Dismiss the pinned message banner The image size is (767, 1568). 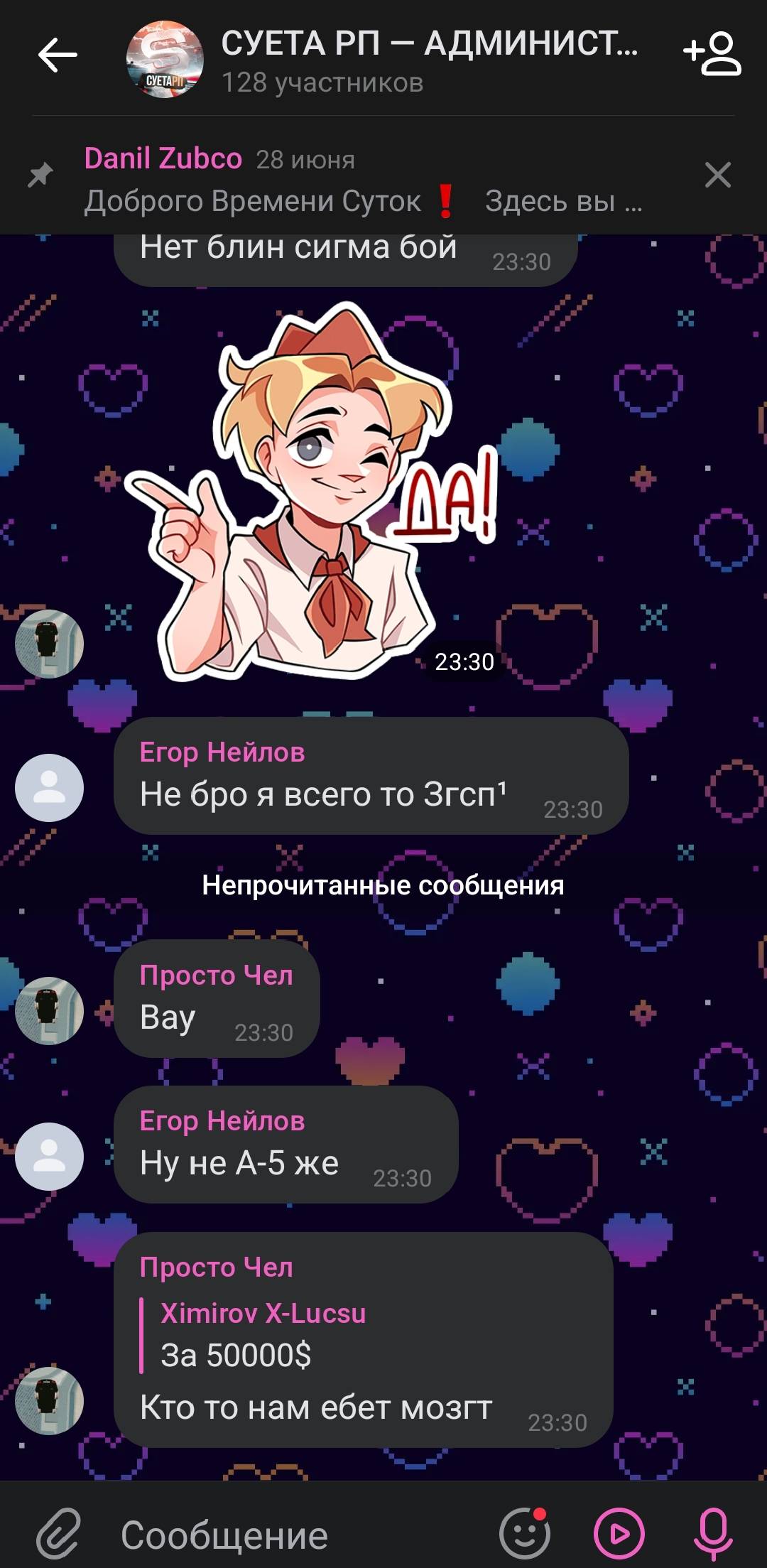coord(718,175)
